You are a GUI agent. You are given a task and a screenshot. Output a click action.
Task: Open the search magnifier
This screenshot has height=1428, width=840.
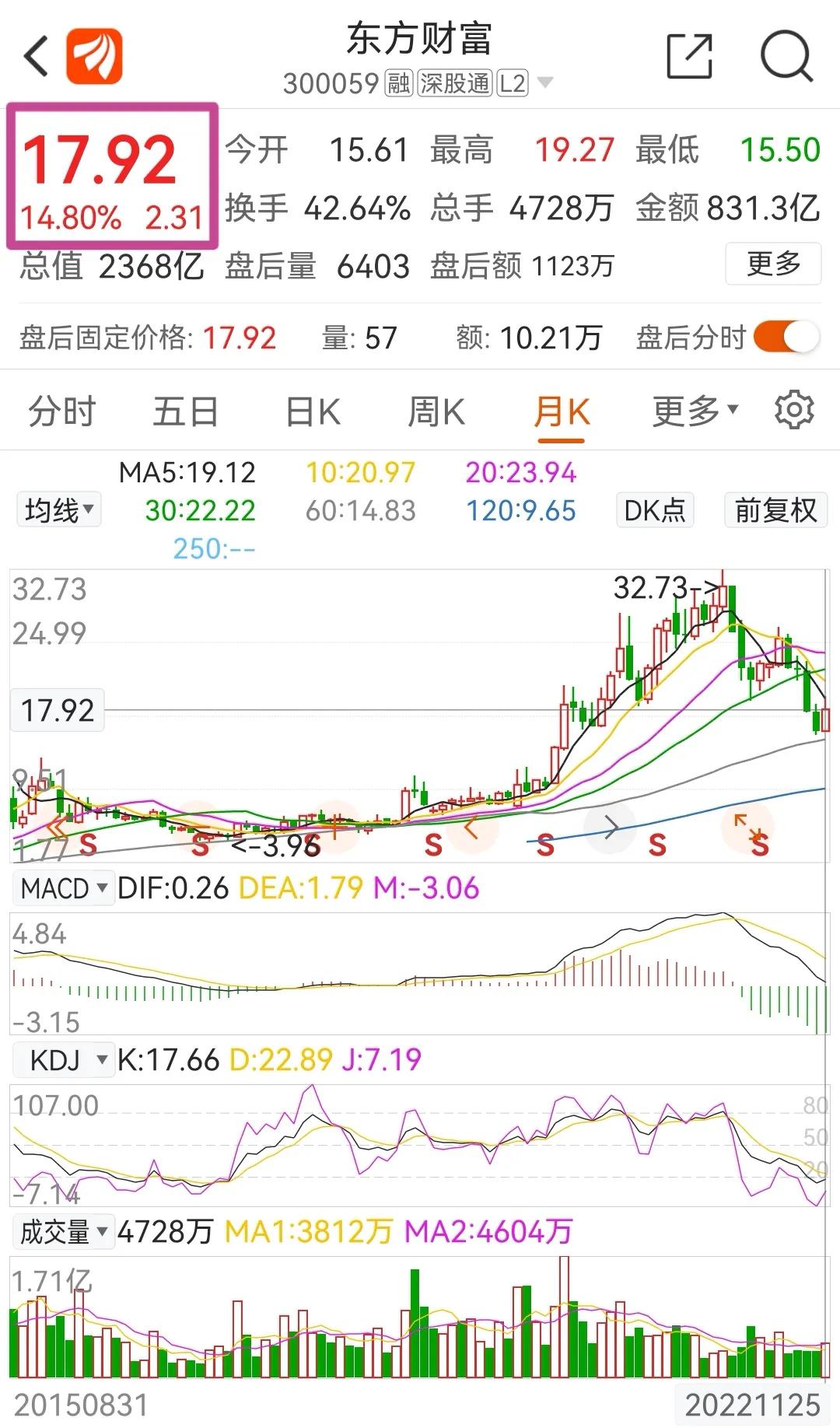[x=786, y=56]
